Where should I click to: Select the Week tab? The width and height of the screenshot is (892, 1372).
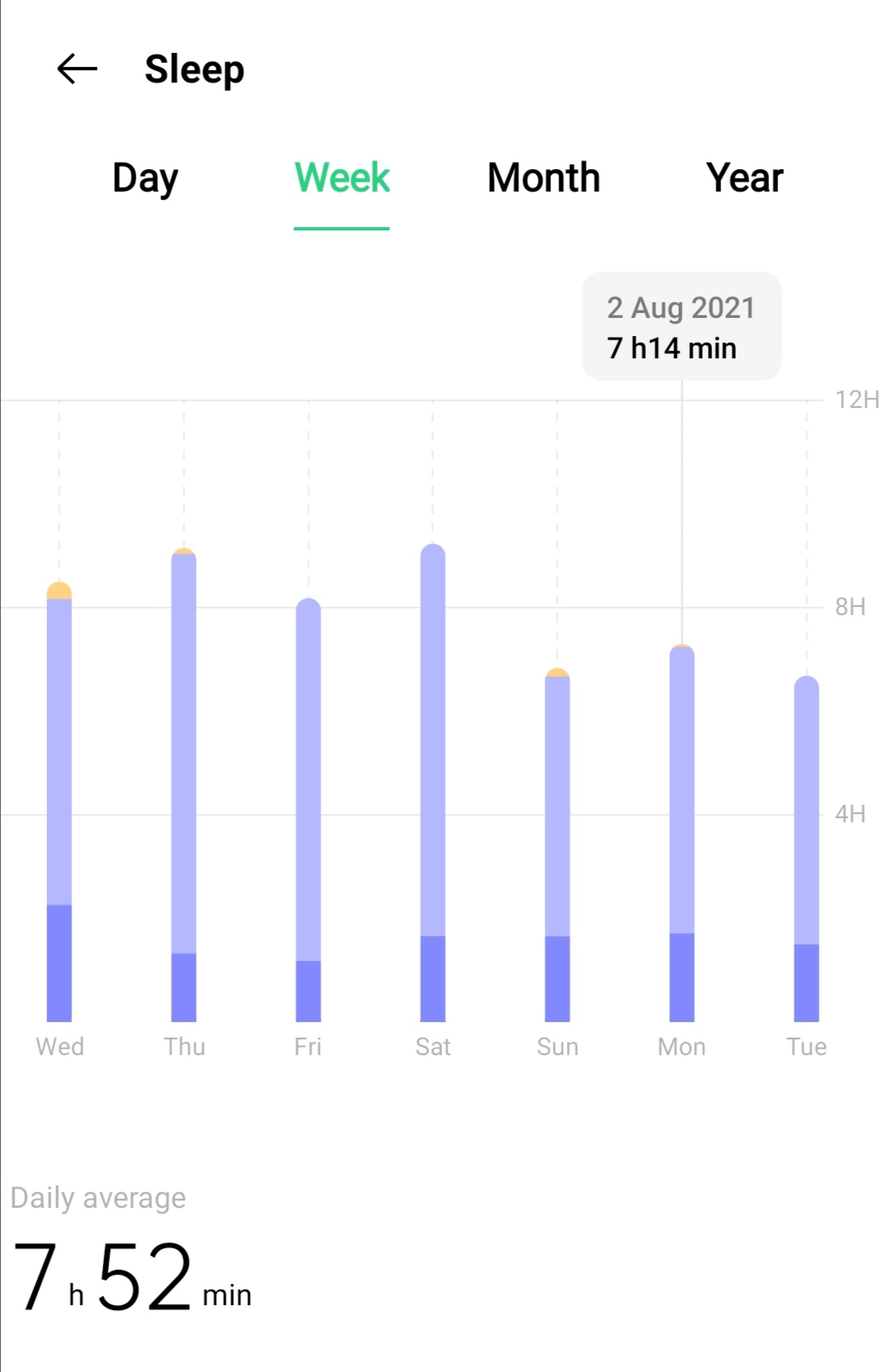click(342, 178)
